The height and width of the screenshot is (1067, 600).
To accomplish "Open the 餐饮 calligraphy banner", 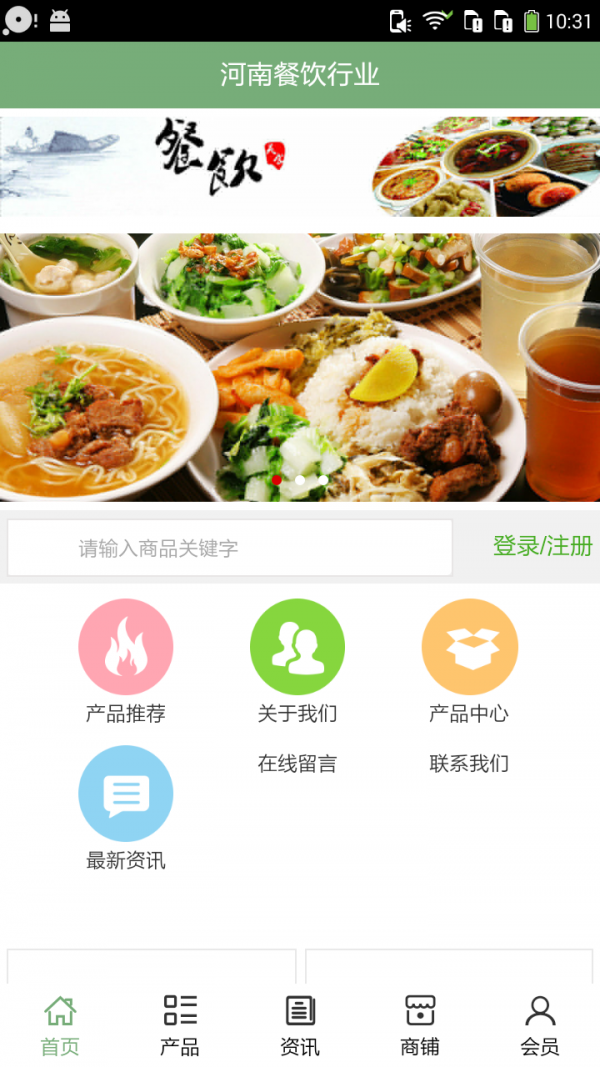I will [300, 166].
